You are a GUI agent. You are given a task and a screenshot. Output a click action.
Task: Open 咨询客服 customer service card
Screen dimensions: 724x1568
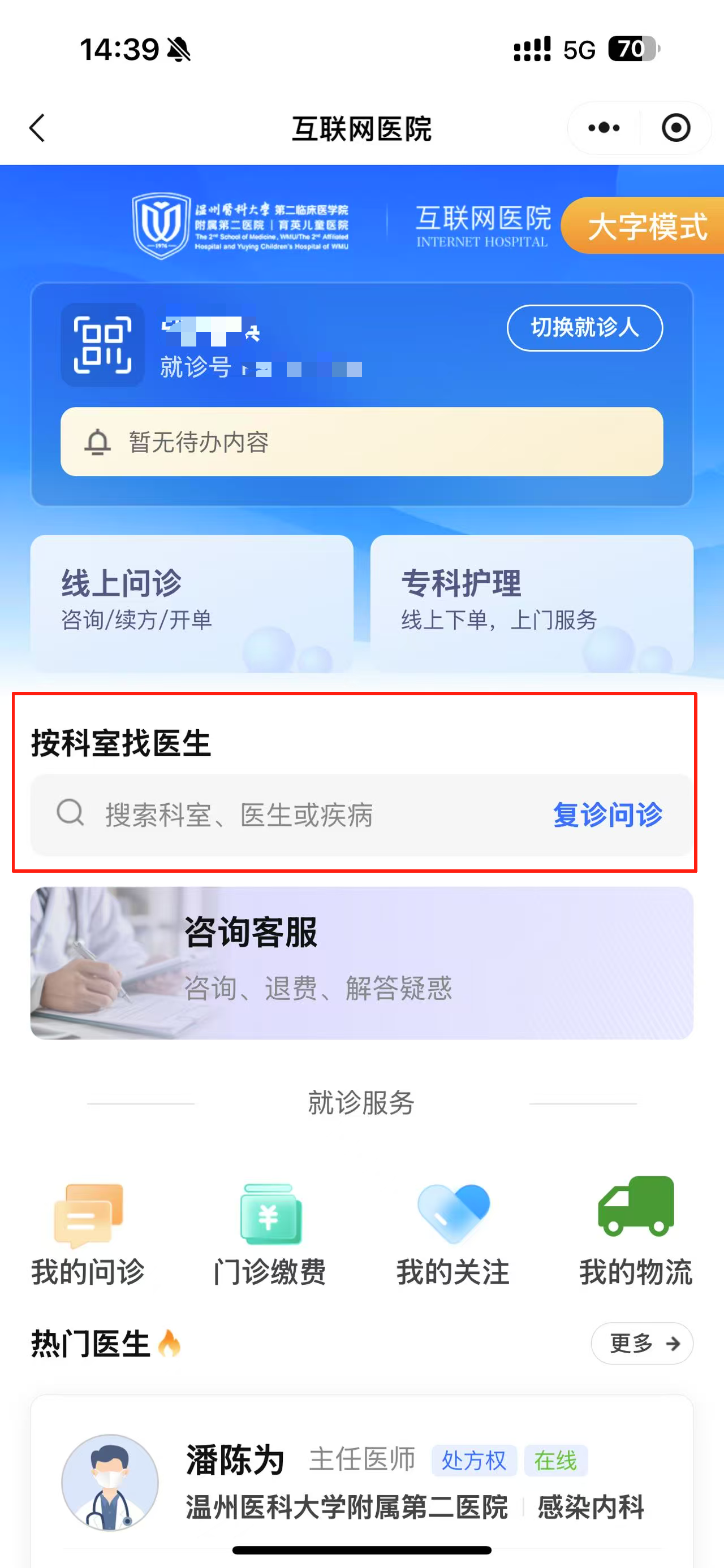pos(361,964)
